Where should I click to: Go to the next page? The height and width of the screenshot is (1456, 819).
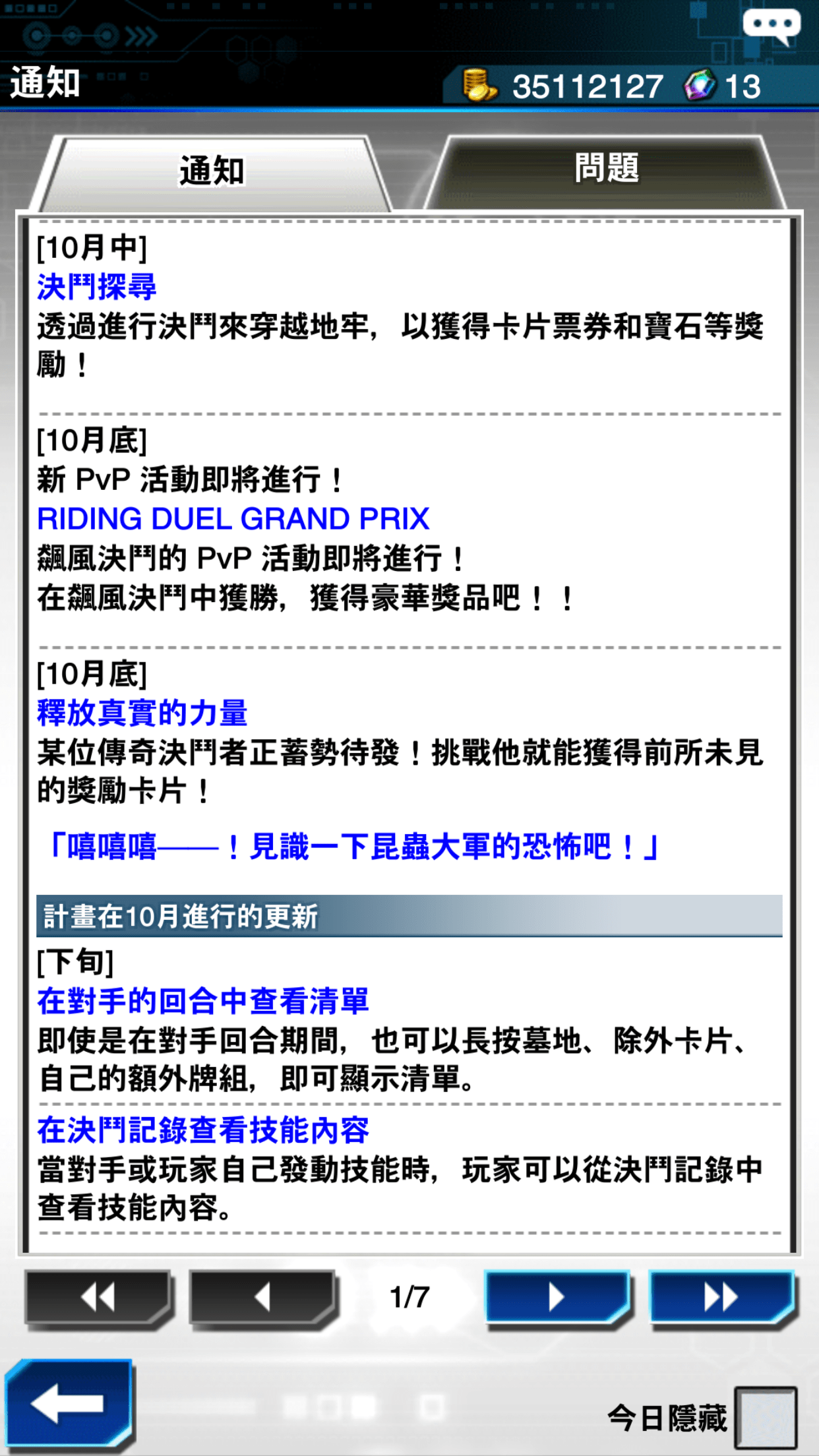557,1297
